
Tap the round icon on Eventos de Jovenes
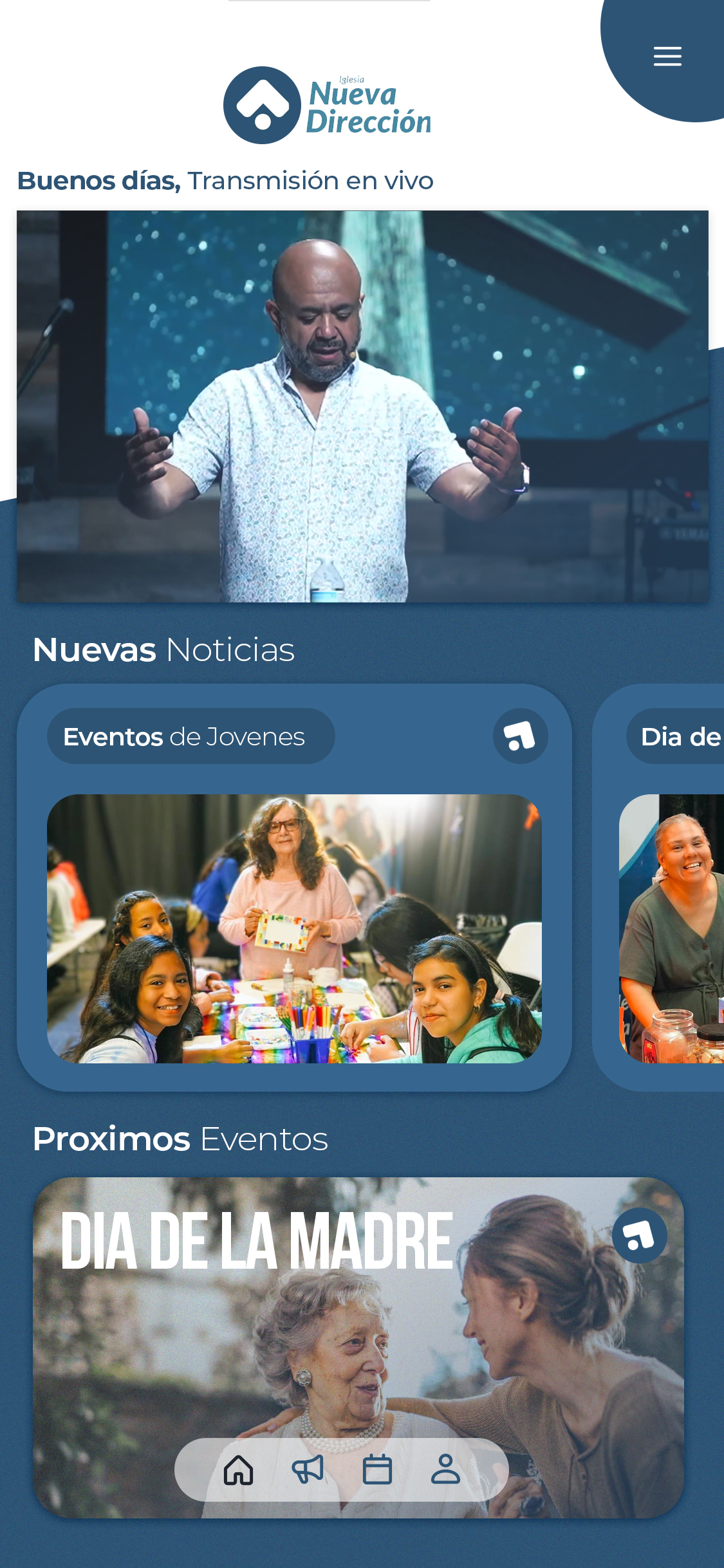[520, 736]
